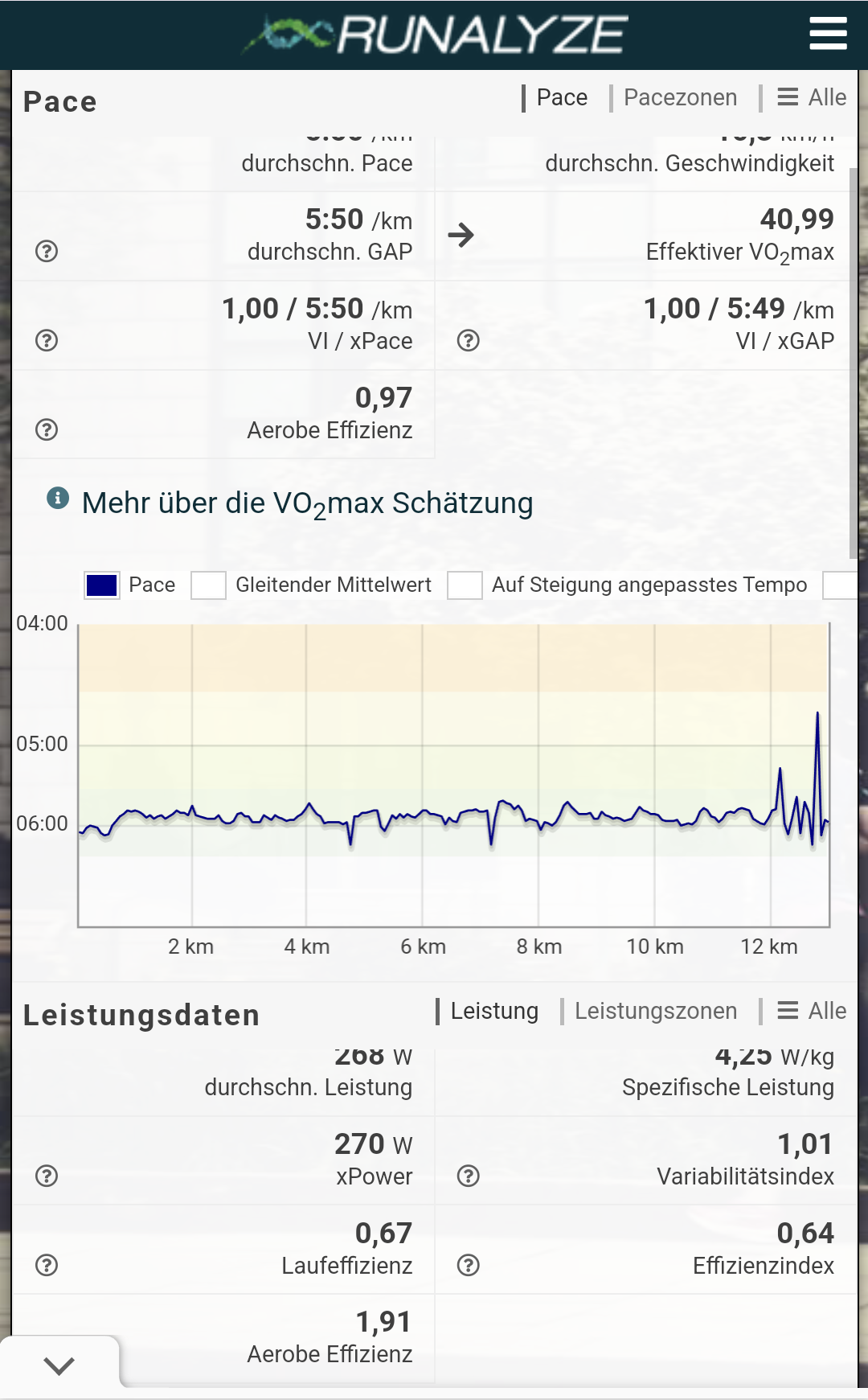The width and height of the screenshot is (868, 1400).
Task: Open help icon beside VI / xGAP
Action: point(468,341)
